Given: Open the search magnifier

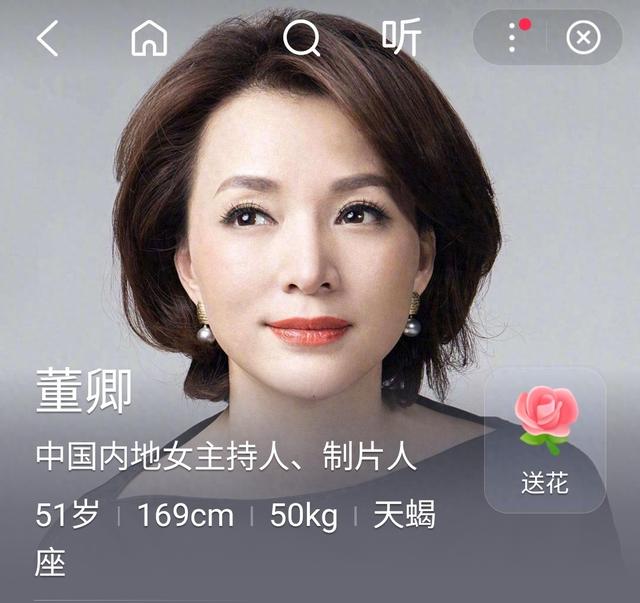Looking at the screenshot, I should click(300, 38).
